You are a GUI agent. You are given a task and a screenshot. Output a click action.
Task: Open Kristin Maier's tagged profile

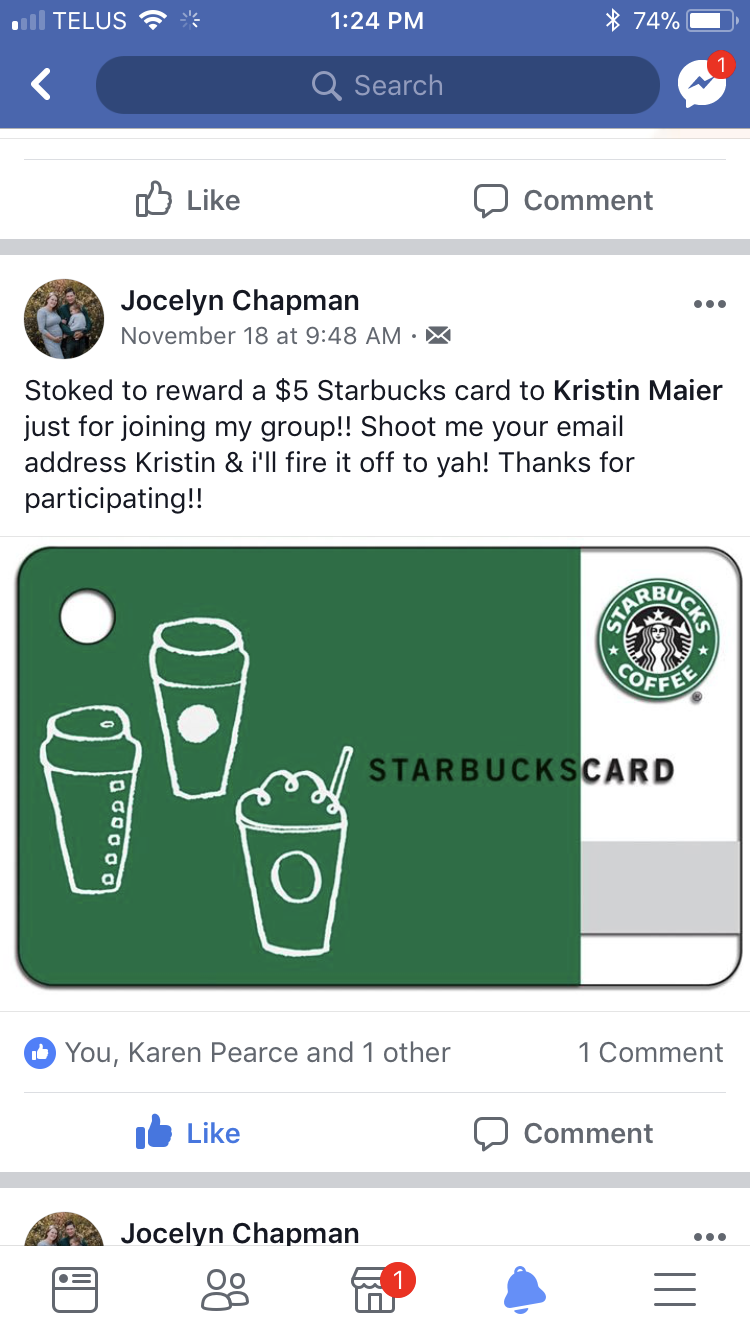[x=638, y=390]
